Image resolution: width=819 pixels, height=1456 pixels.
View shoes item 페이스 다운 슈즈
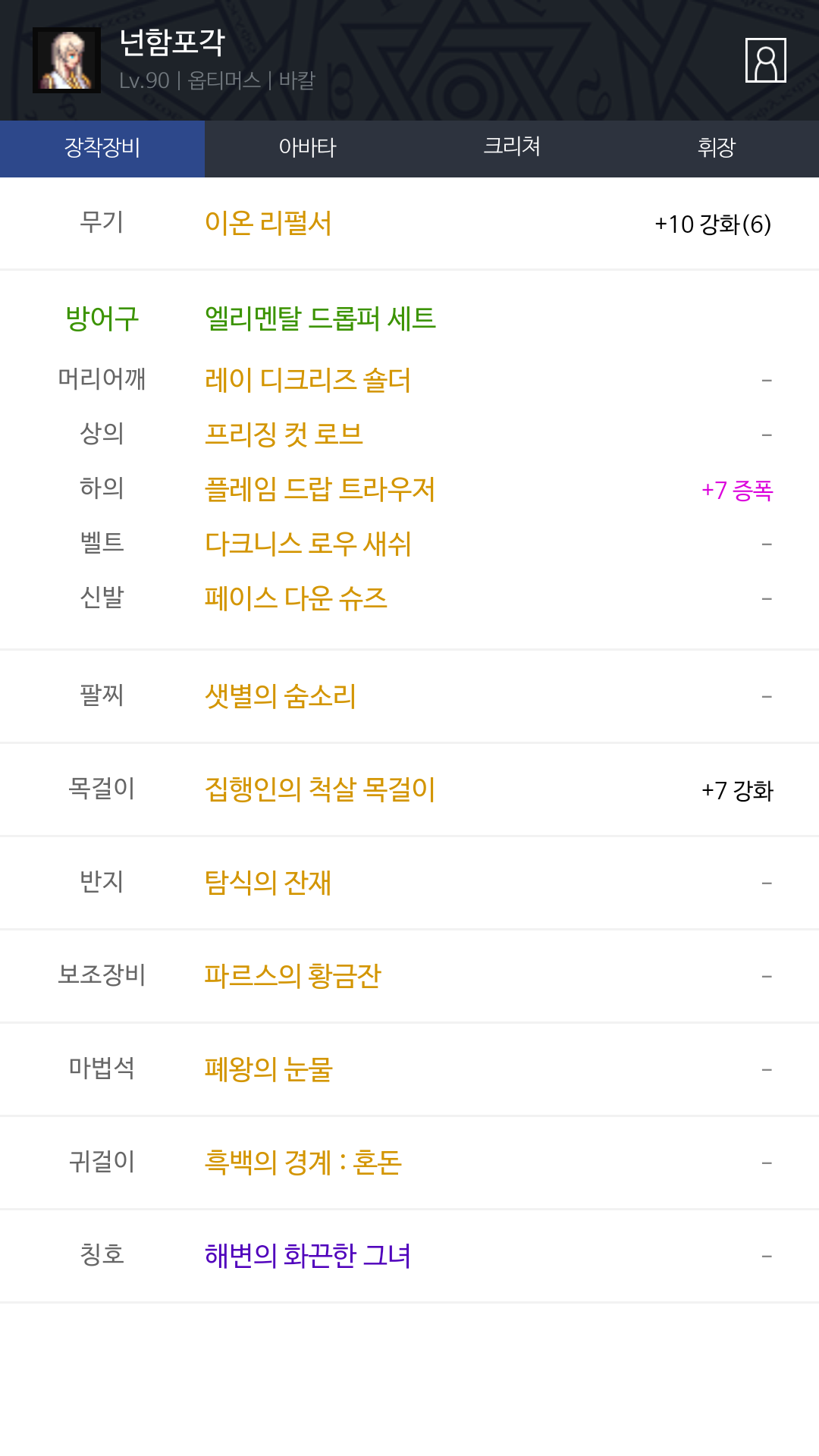pyautogui.click(x=296, y=598)
